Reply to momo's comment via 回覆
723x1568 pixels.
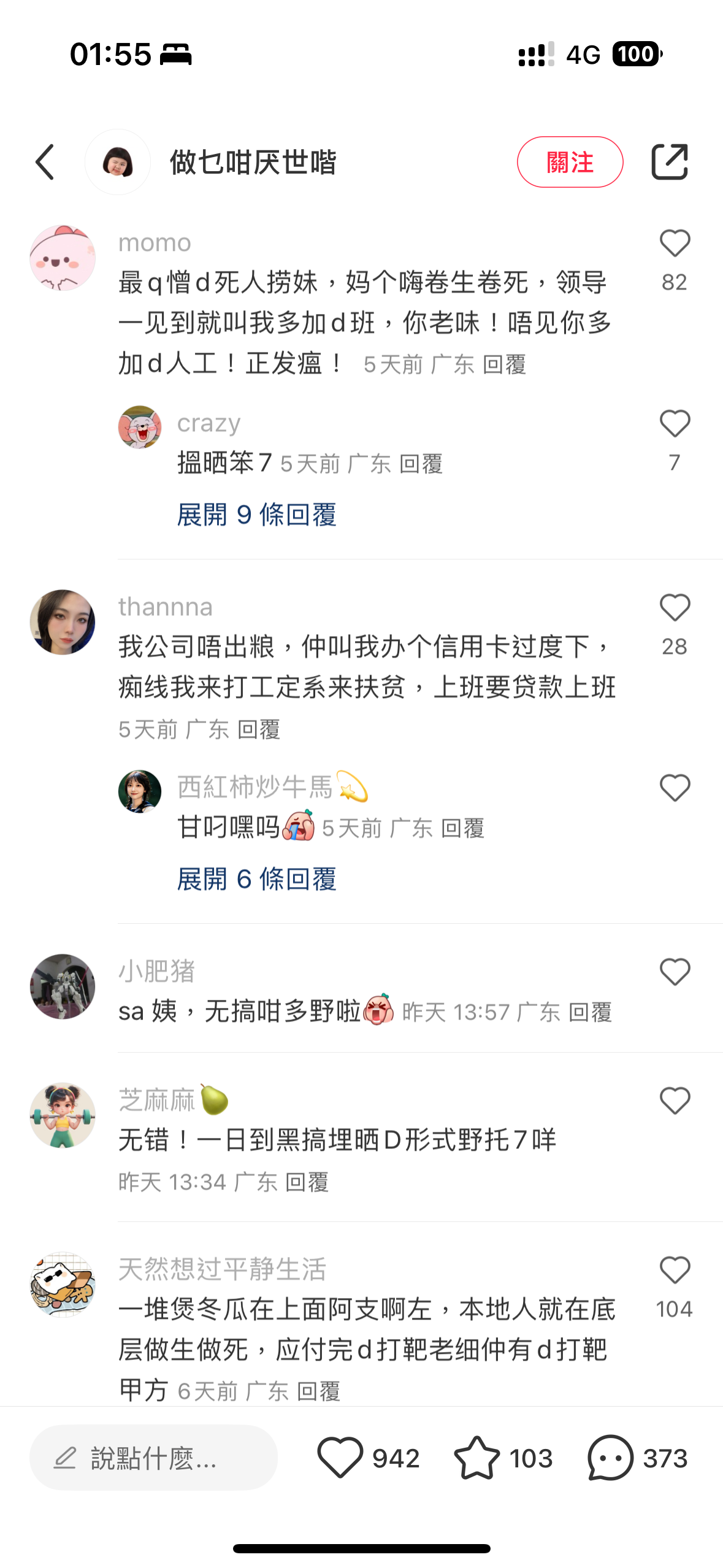pyautogui.click(x=504, y=364)
